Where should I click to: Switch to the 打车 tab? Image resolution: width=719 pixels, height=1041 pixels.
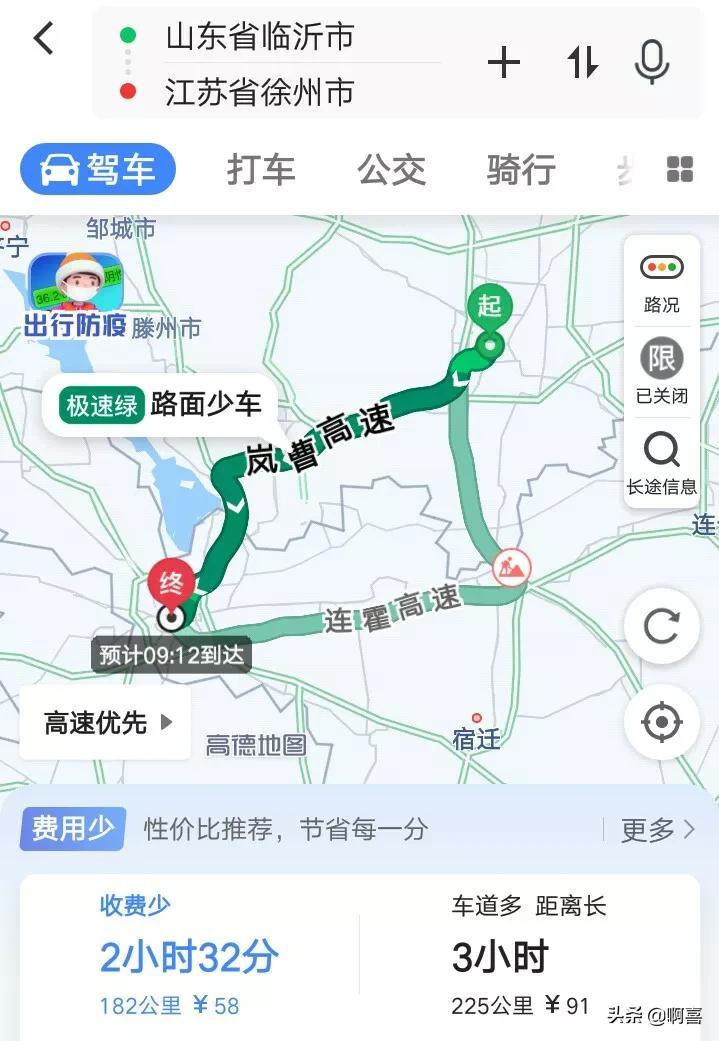[261, 170]
